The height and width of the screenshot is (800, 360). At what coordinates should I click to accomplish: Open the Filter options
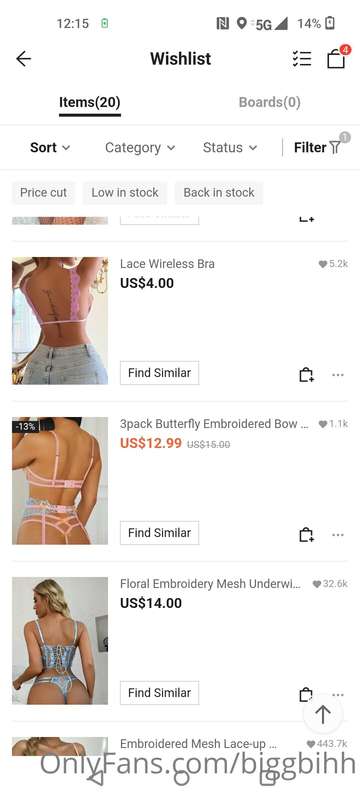tap(317, 147)
